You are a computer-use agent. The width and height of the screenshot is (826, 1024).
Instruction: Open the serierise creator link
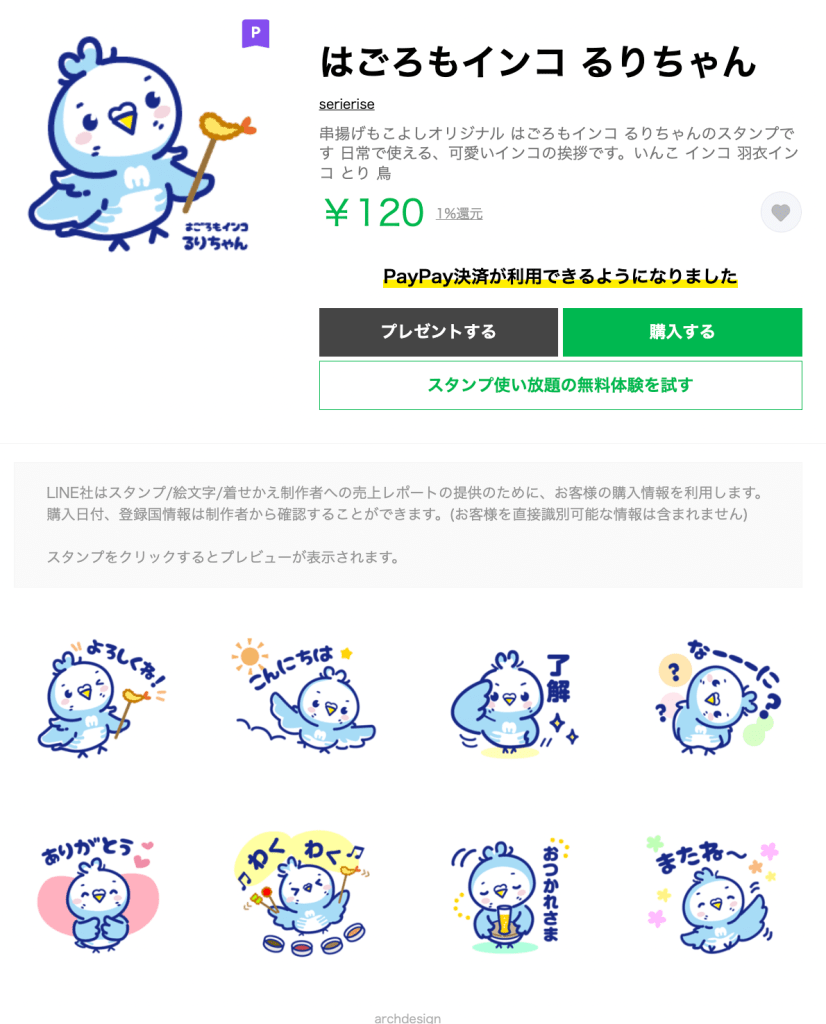pyautogui.click(x=346, y=104)
